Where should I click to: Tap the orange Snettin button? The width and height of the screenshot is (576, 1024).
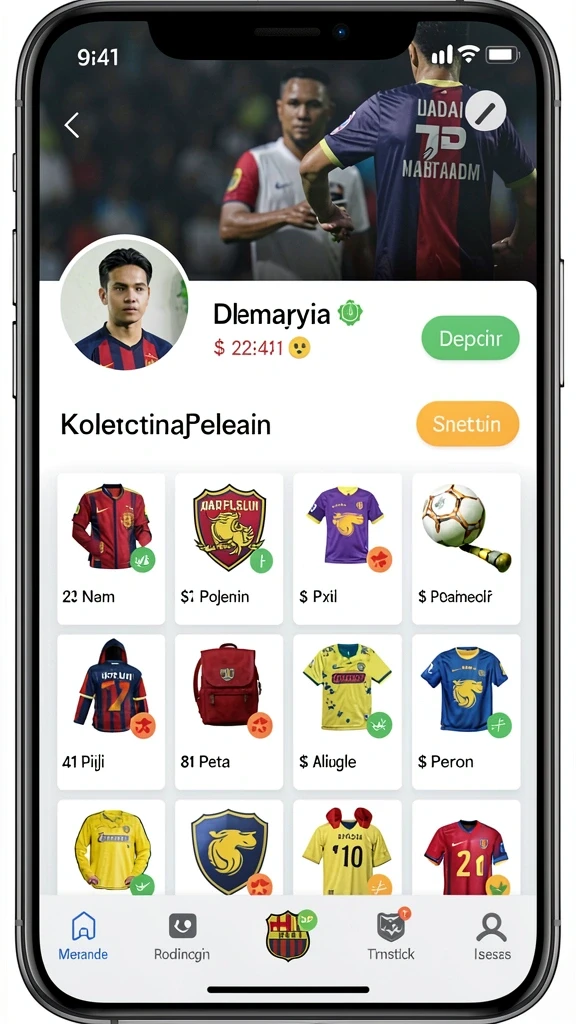468,424
